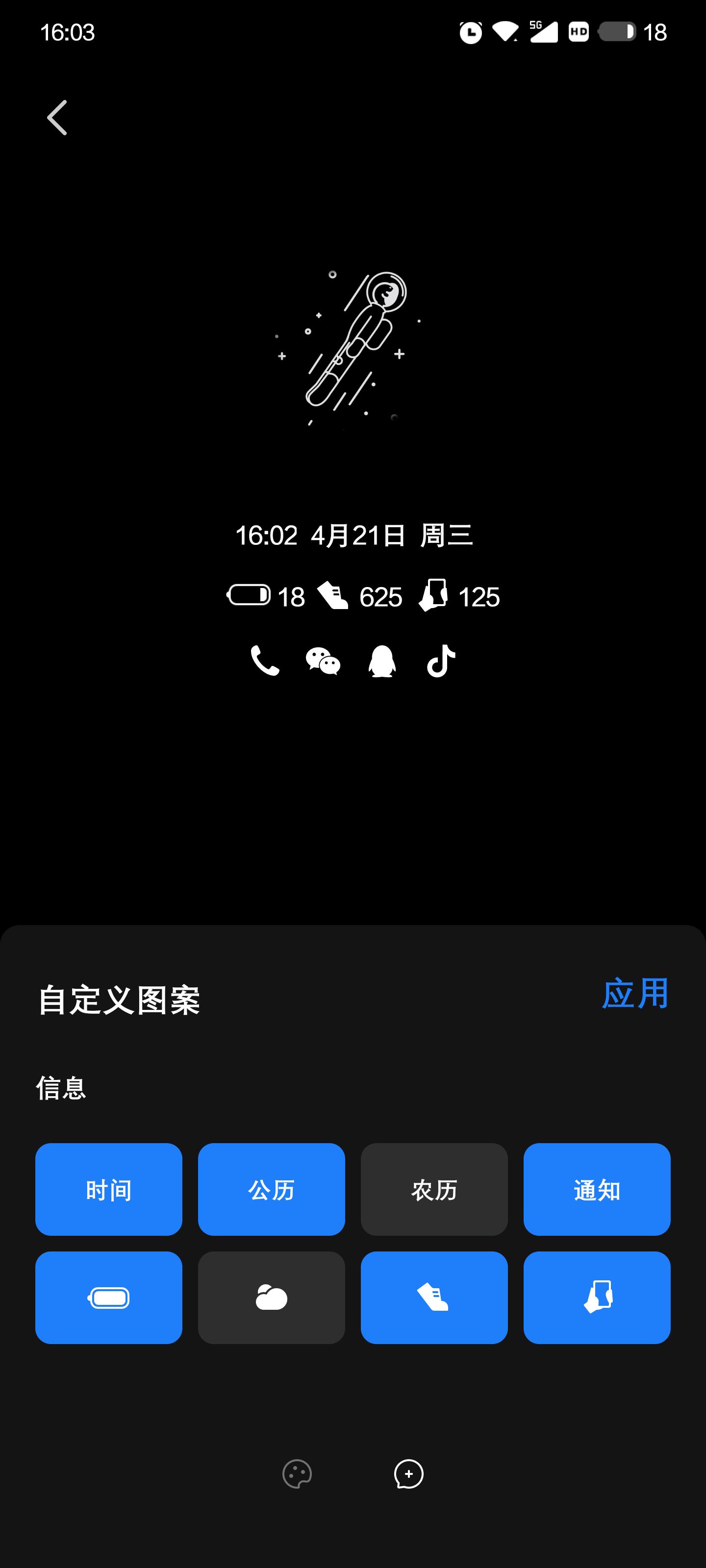This screenshot has height=1568, width=706.
Task: Turn off the phone-pickup counter tile
Action: [x=596, y=1297]
